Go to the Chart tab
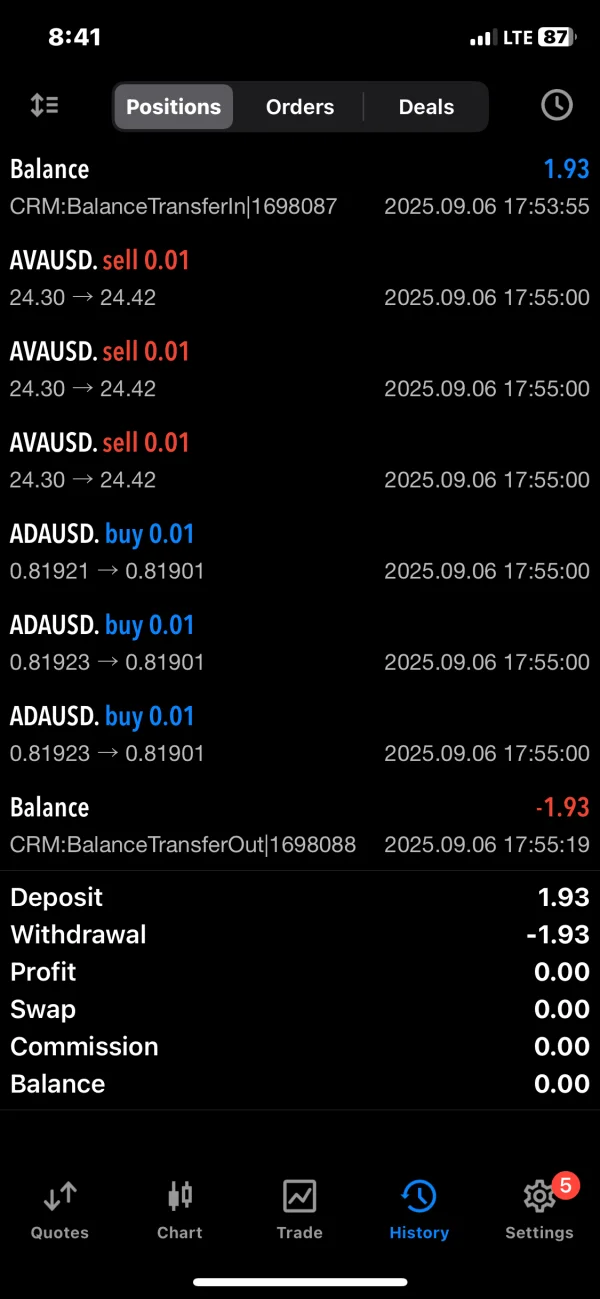The width and height of the screenshot is (600, 1299). tap(180, 1208)
